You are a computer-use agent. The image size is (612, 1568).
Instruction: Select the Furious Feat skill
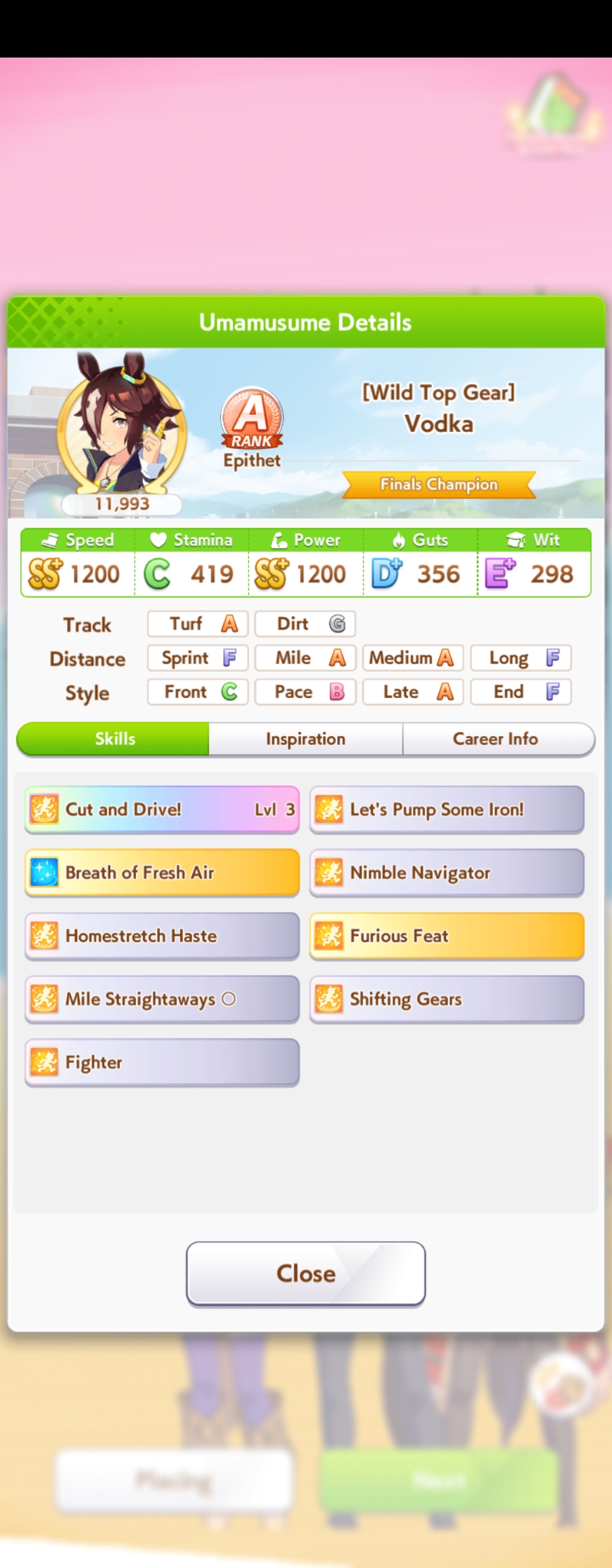pyautogui.click(x=447, y=936)
